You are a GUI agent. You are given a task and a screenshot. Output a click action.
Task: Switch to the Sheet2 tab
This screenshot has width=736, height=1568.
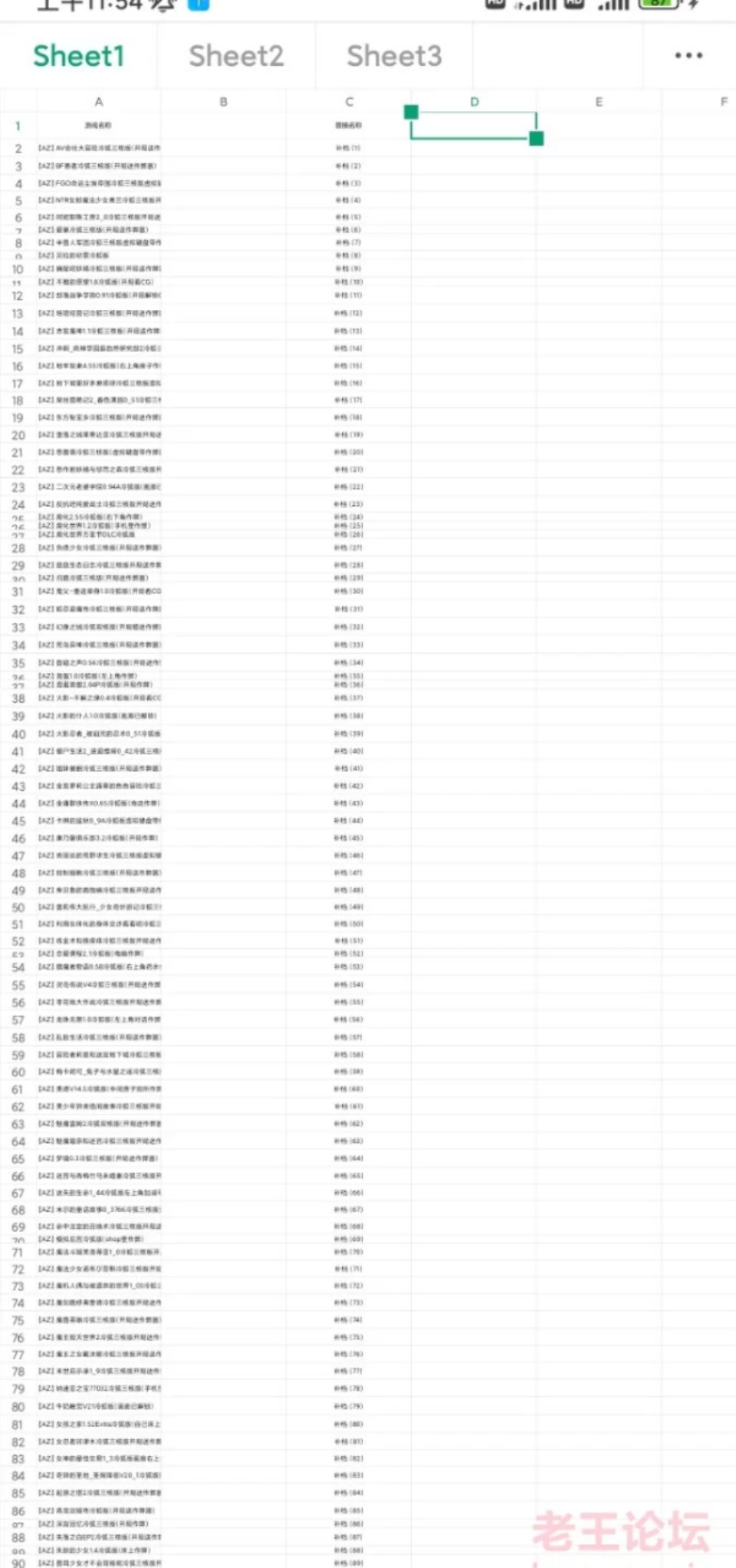point(236,56)
